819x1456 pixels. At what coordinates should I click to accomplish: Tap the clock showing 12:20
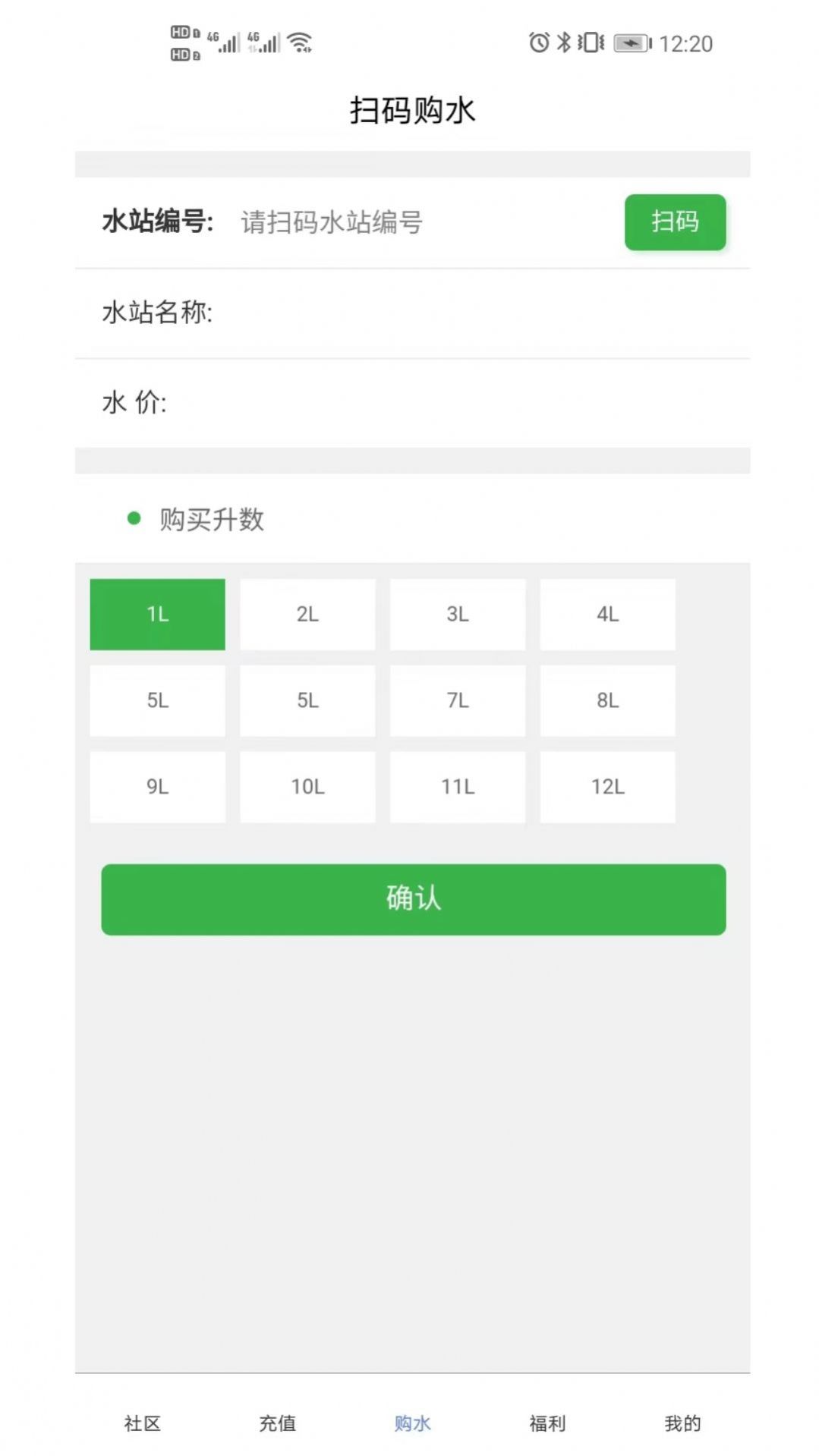tap(685, 44)
